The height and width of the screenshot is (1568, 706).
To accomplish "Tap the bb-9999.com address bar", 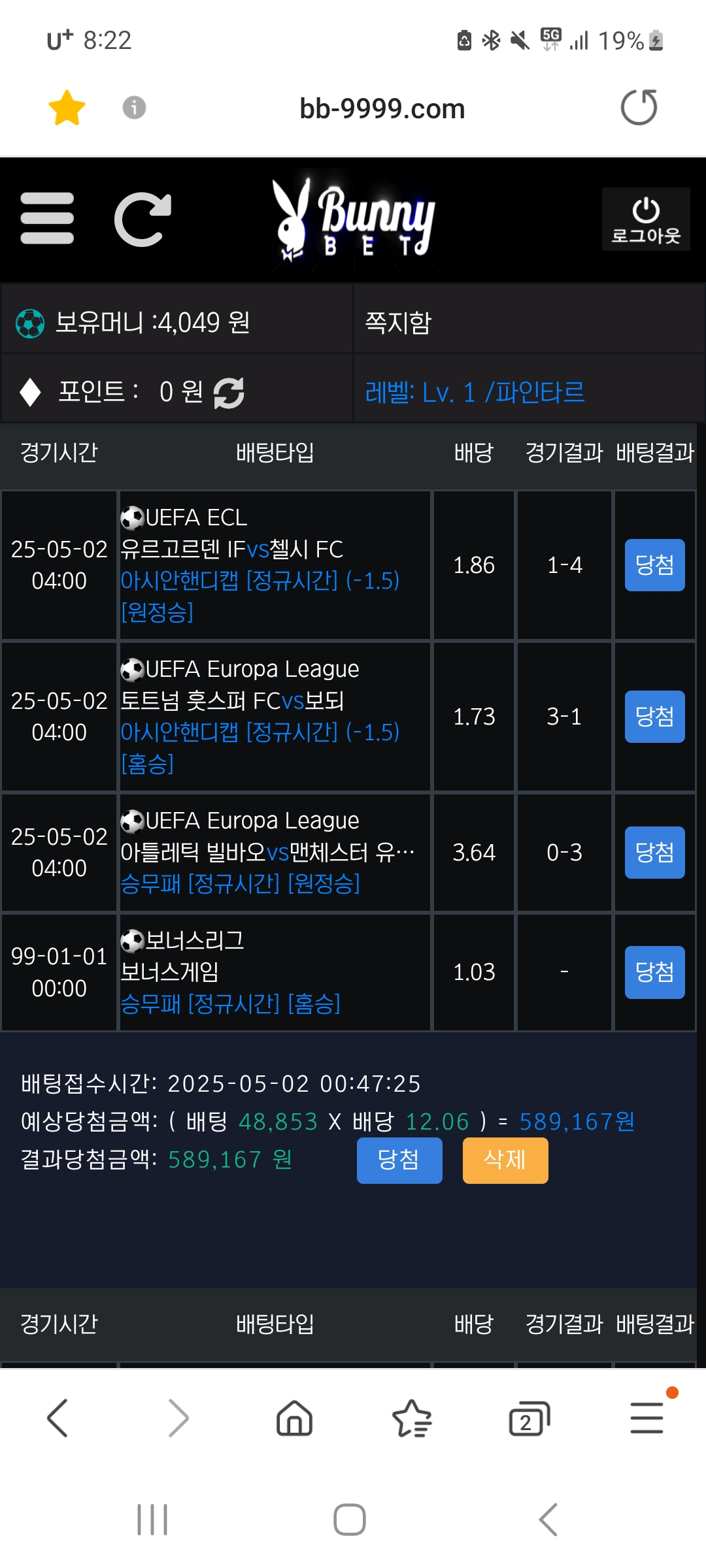I will [x=382, y=108].
